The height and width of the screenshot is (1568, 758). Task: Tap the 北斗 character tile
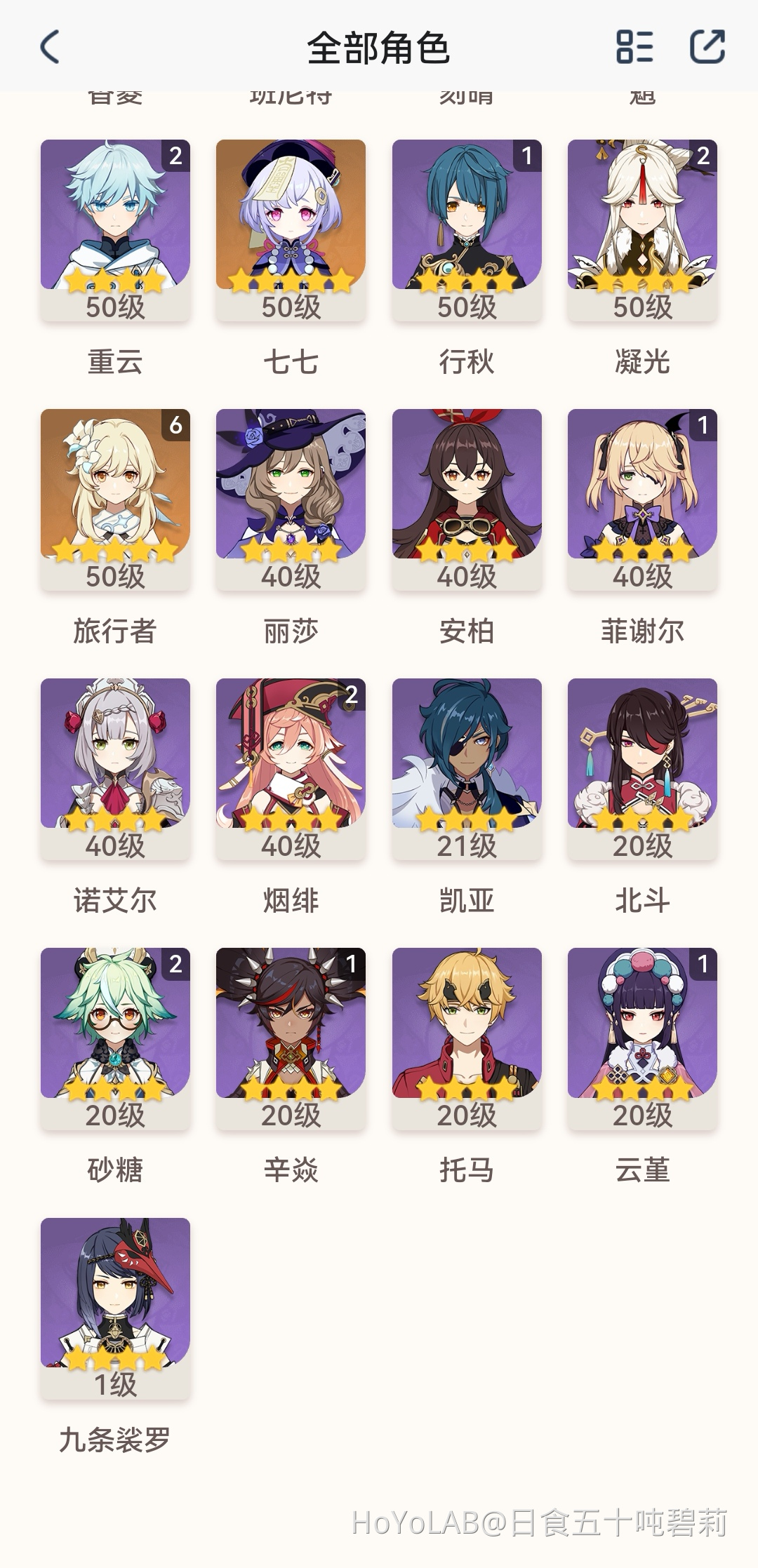pos(642,769)
